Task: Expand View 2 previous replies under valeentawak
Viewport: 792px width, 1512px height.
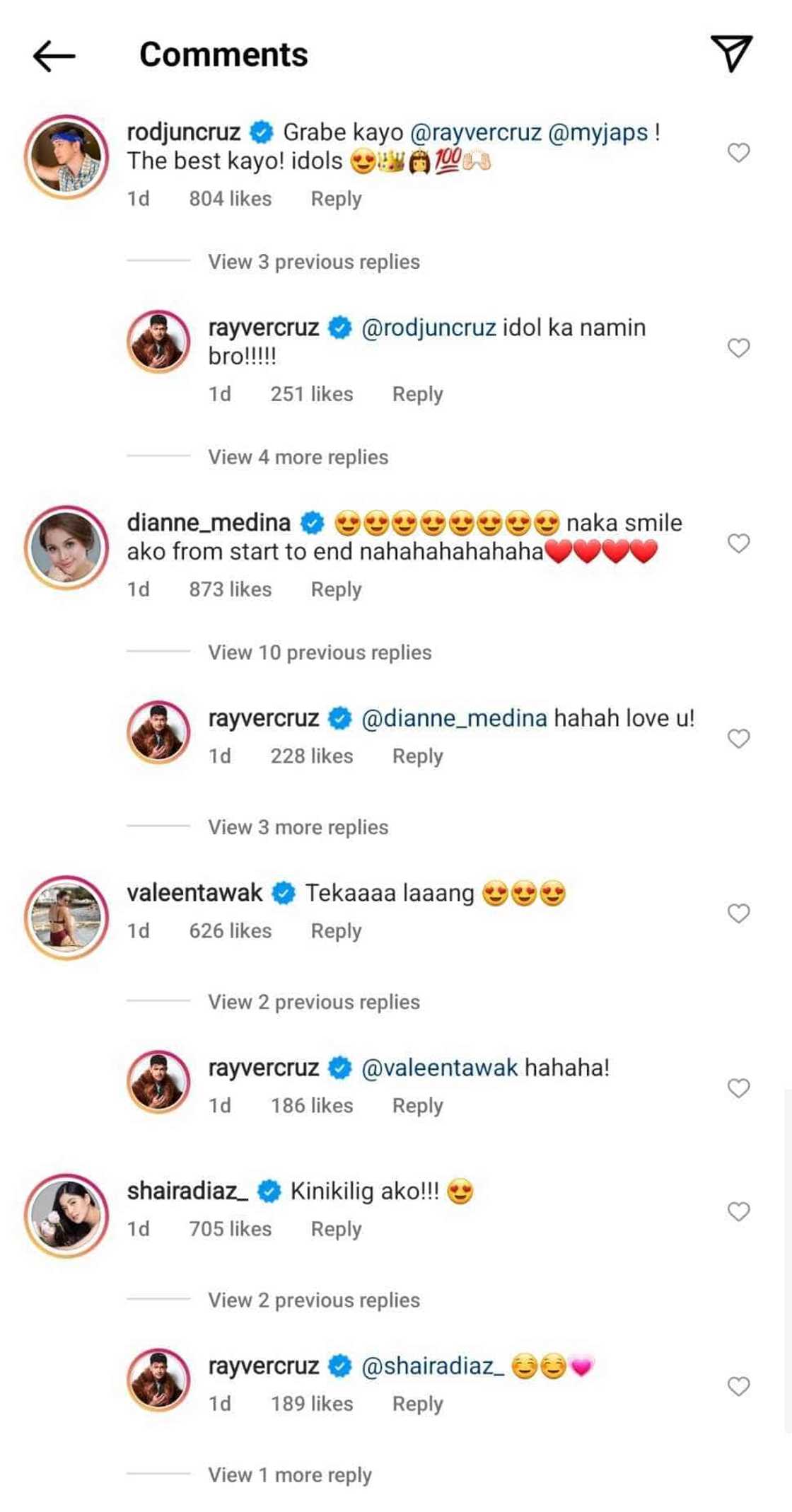Action: pos(313,1002)
